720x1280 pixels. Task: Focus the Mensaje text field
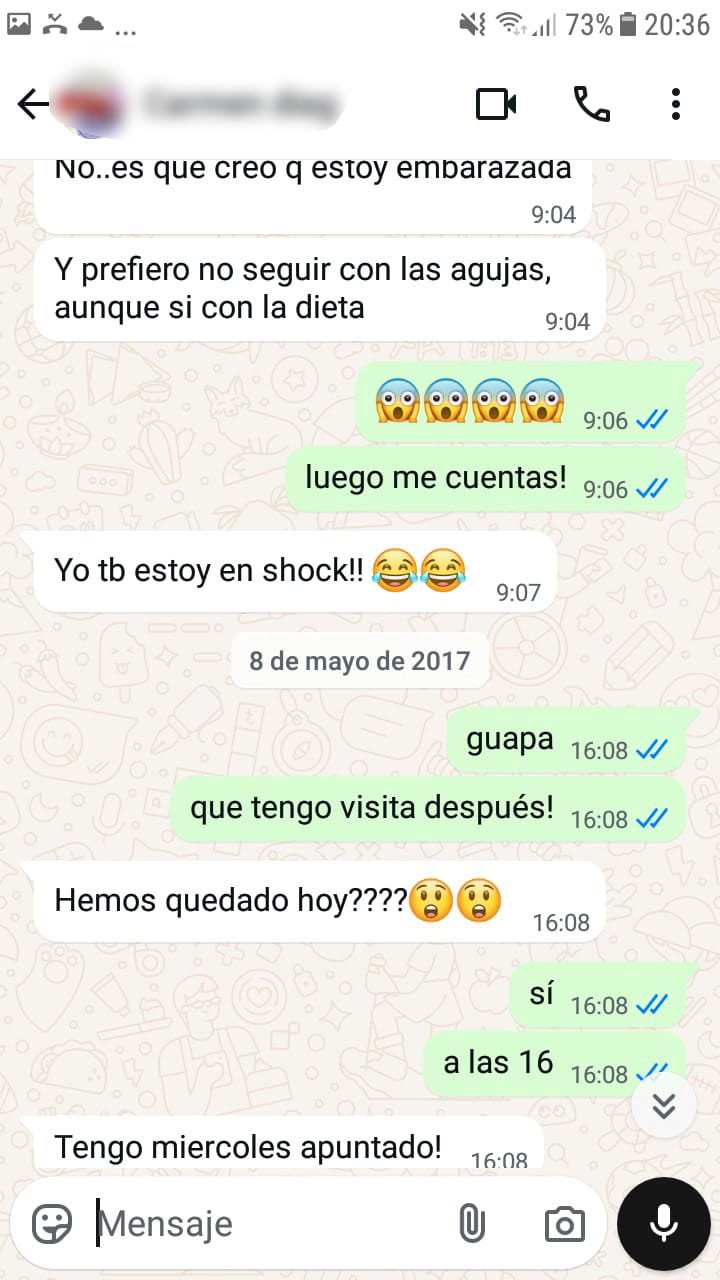pos(270,1223)
